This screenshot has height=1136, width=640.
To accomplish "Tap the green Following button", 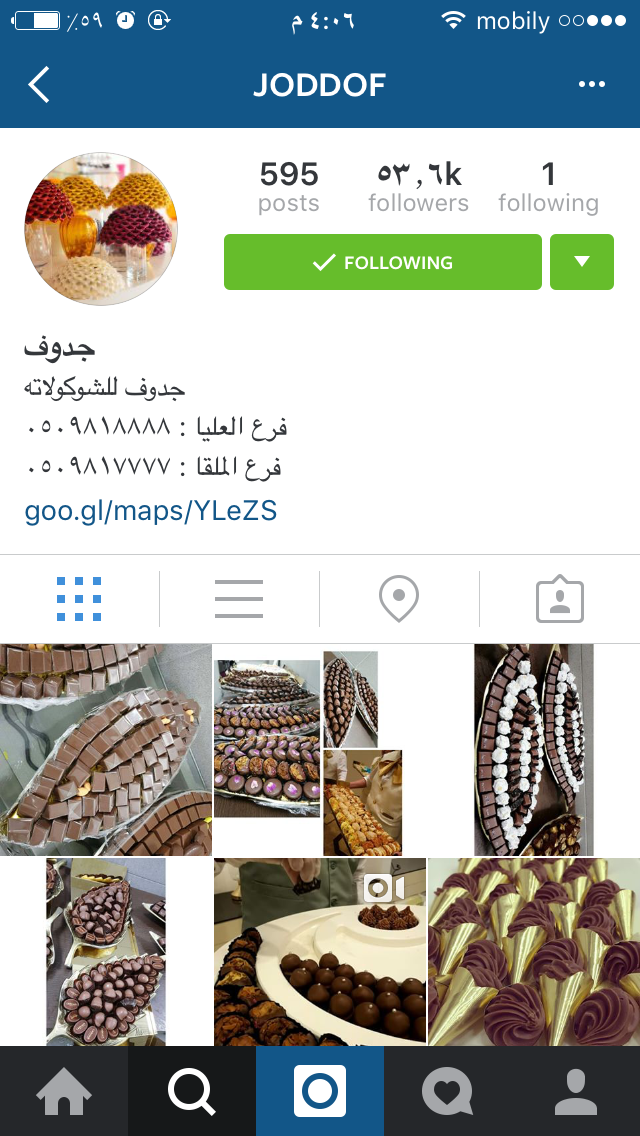I will pyautogui.click(x=382, y=262).
